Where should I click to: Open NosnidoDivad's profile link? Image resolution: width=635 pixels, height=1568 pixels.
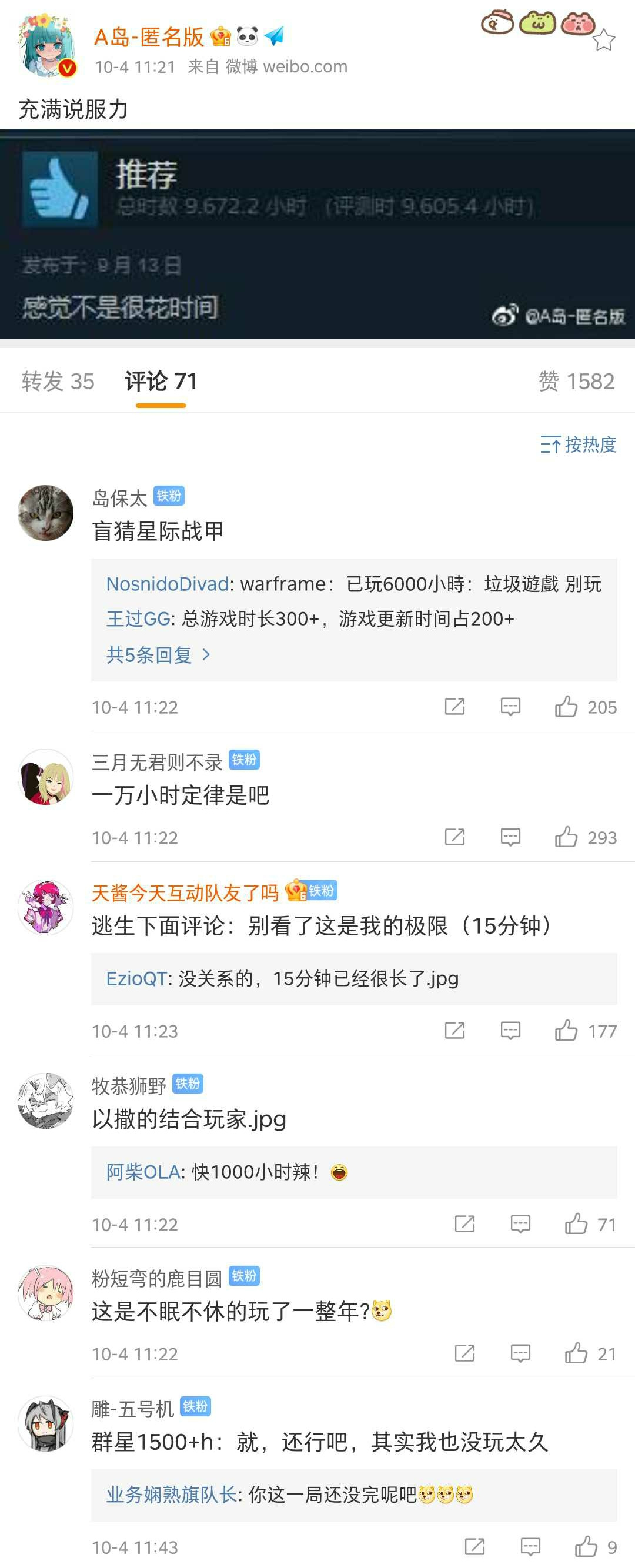(168, 584)
